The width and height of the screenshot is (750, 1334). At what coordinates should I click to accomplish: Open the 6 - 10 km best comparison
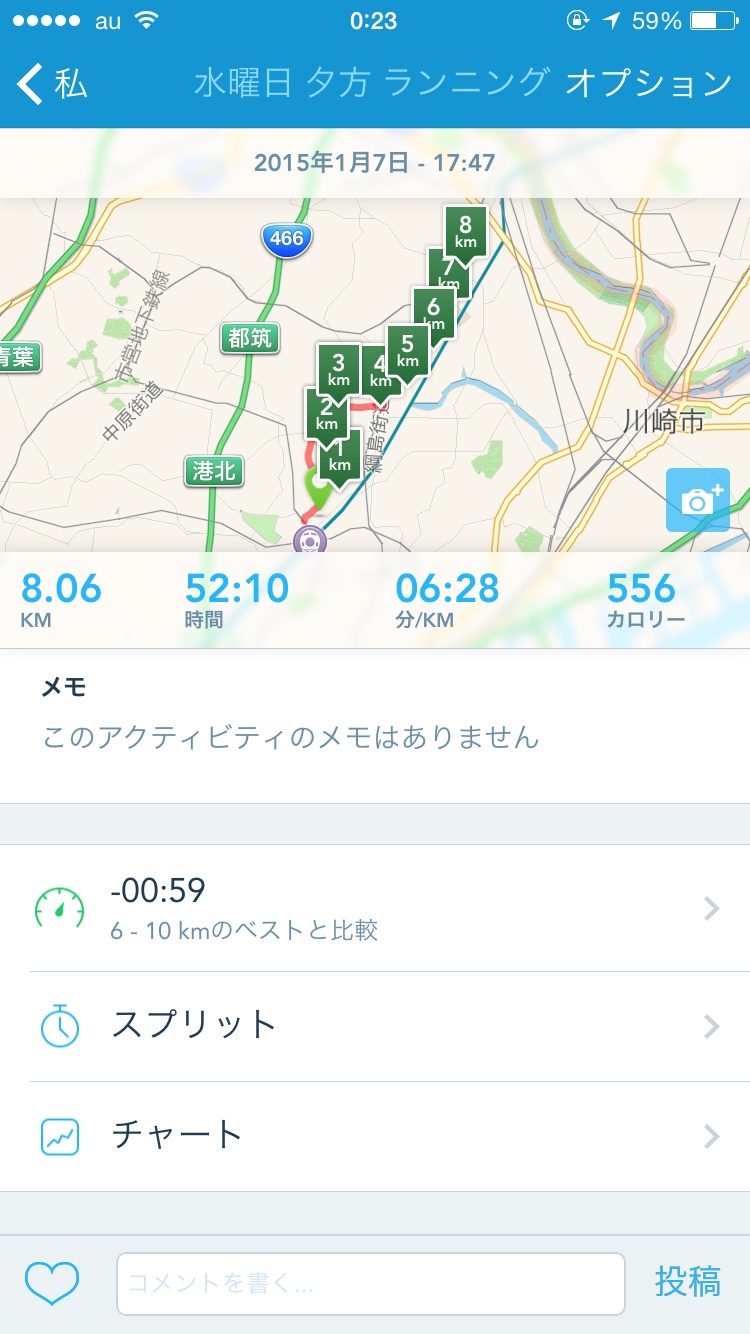[x=375, y=908]
